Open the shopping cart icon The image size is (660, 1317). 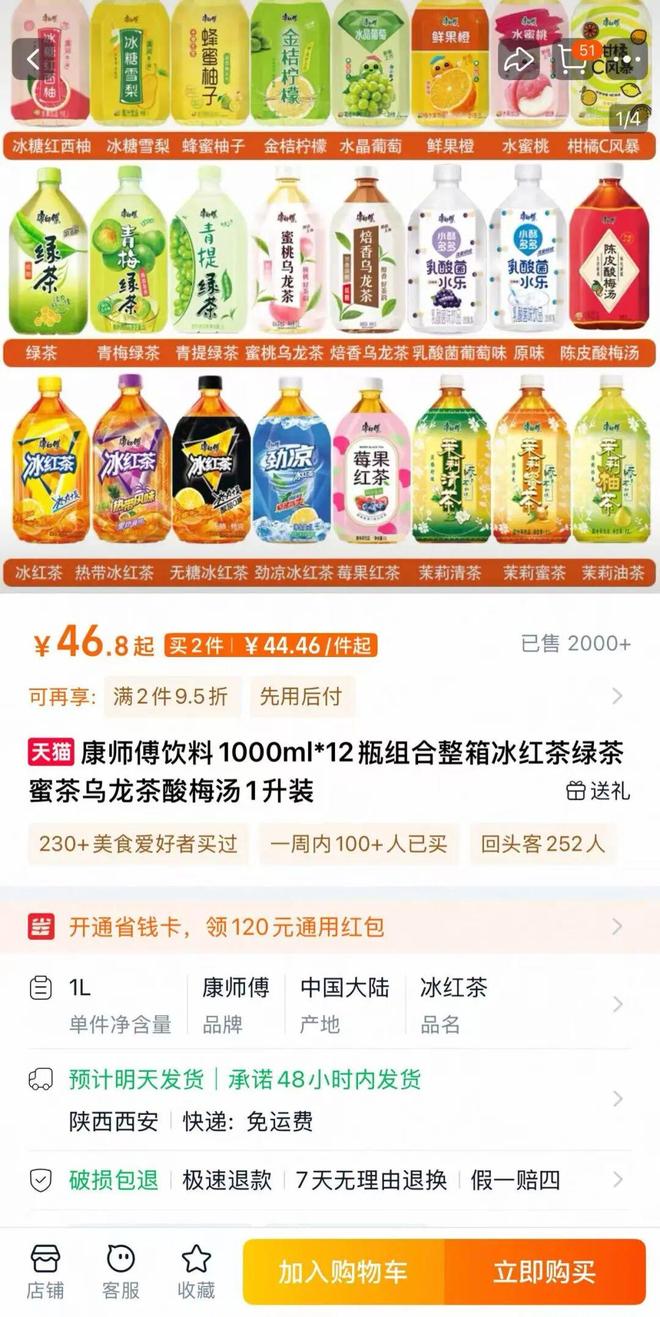coord(574,59)
